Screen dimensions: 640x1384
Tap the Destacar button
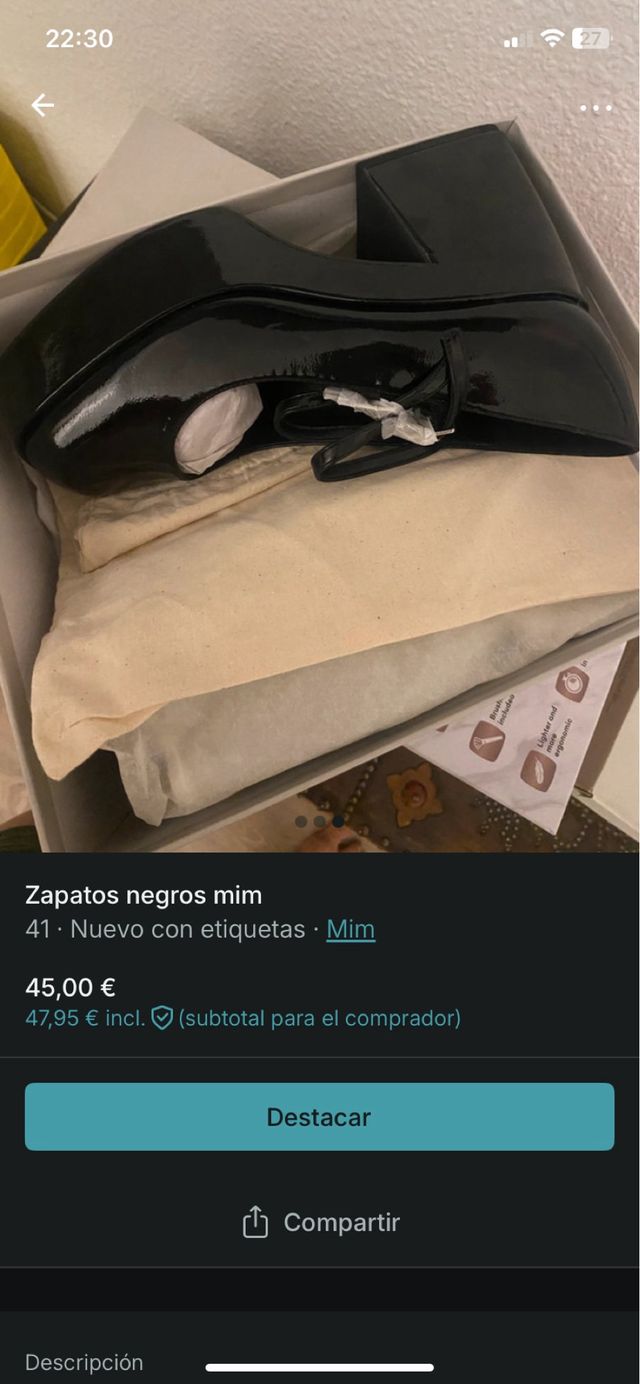320,1117
